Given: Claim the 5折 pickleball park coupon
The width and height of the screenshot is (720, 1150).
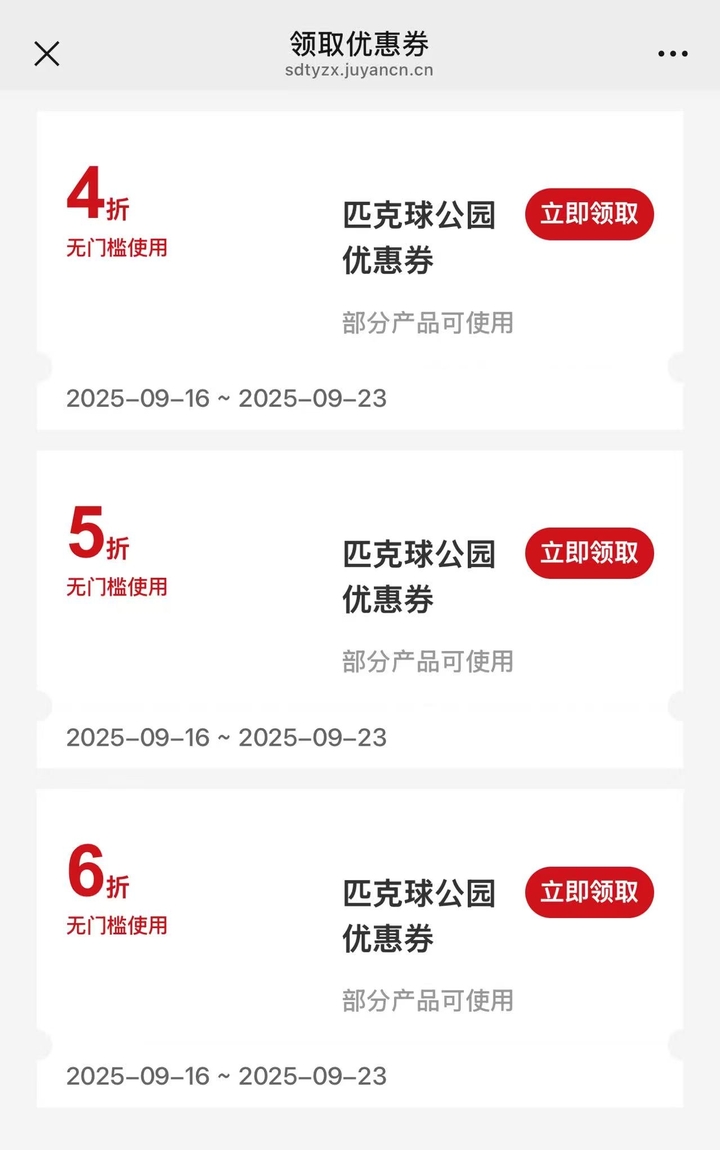Looking at the screenshot, I should click(589, 553).
